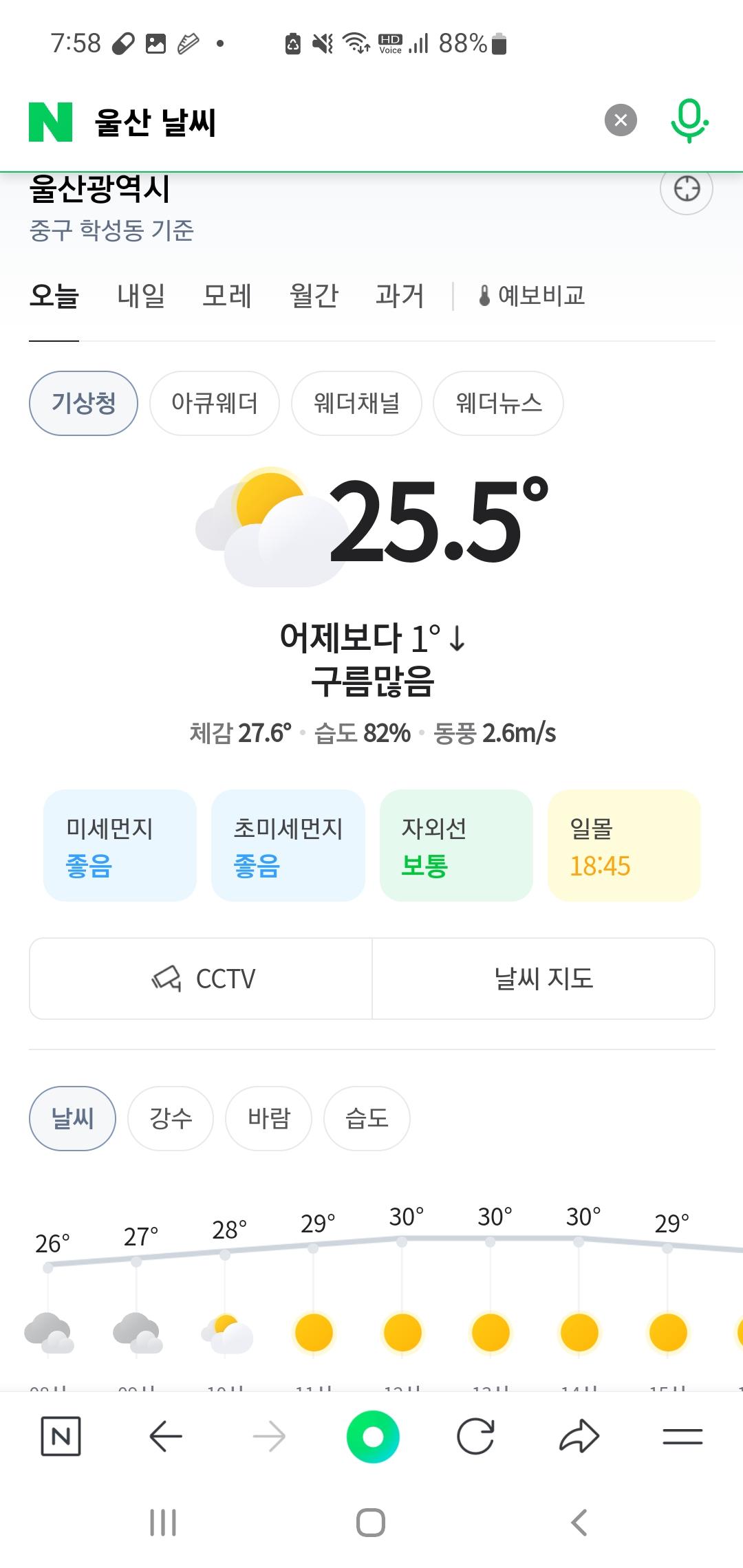This screenshot has width=743, height=1568.
Task: Switch to the 내일 tab
Action: (140, 295)
